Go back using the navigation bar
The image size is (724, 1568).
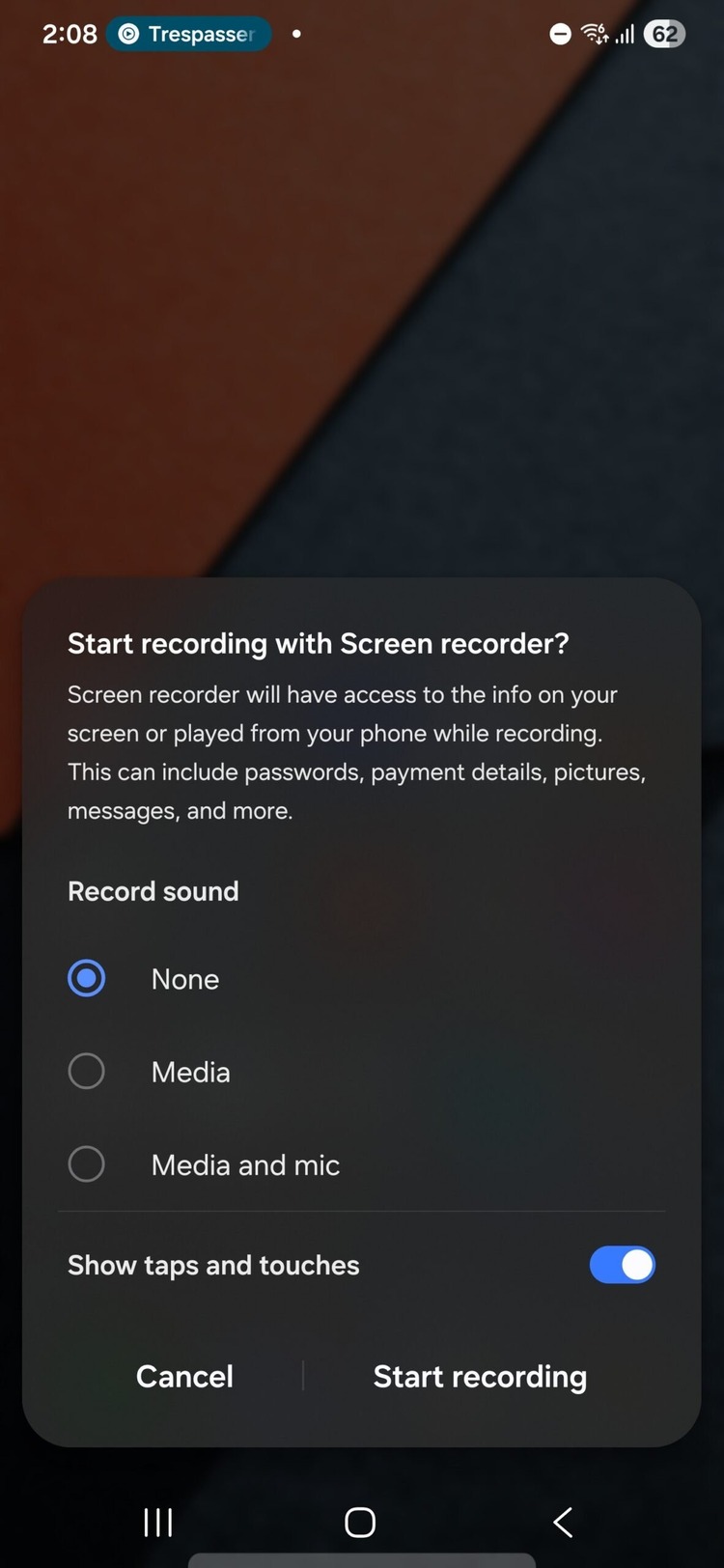[563, 1523]
